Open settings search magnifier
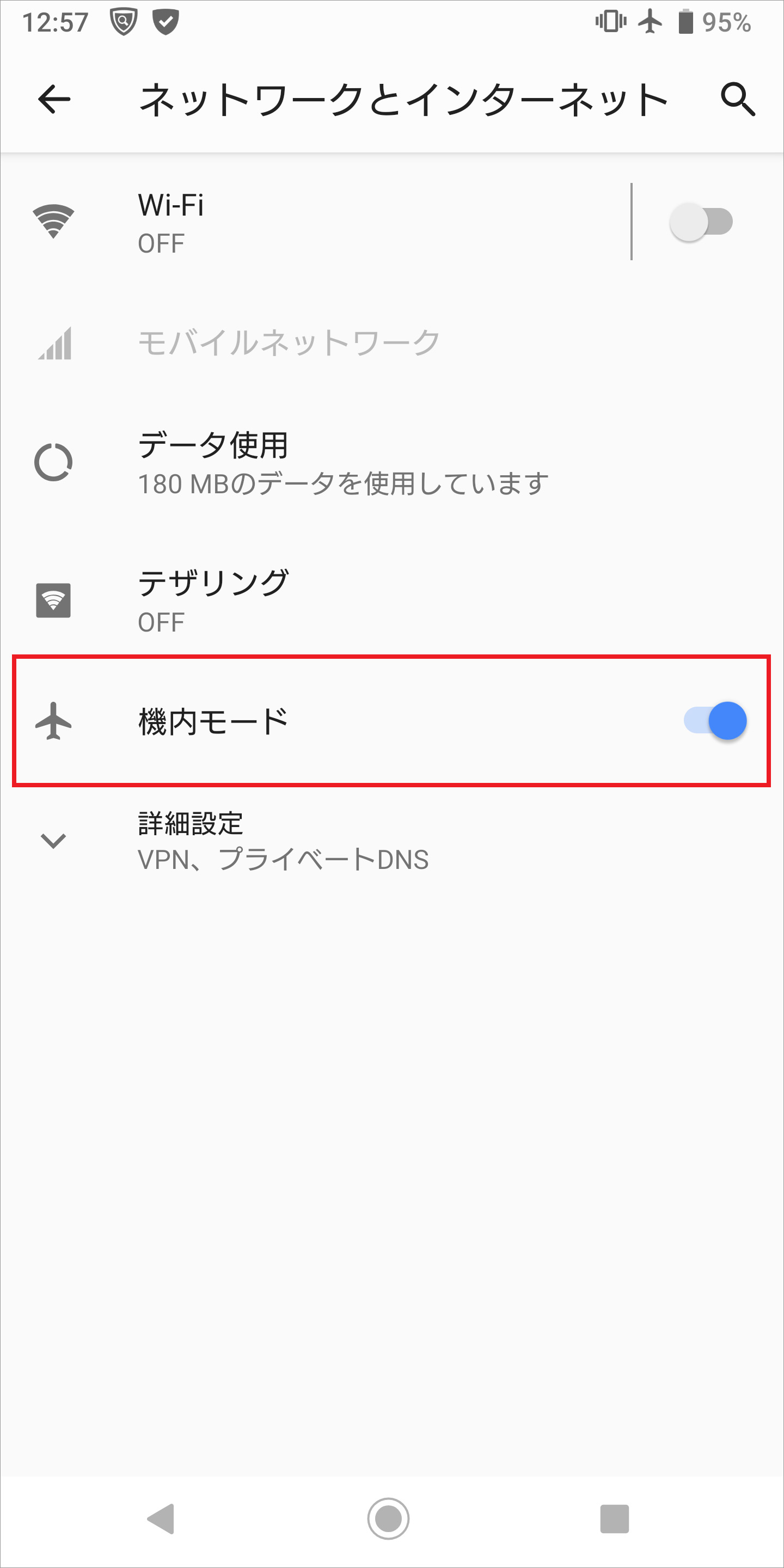The height and width of the screenshot is (1568, 784). pyautogui.click(x=738, y=99)
